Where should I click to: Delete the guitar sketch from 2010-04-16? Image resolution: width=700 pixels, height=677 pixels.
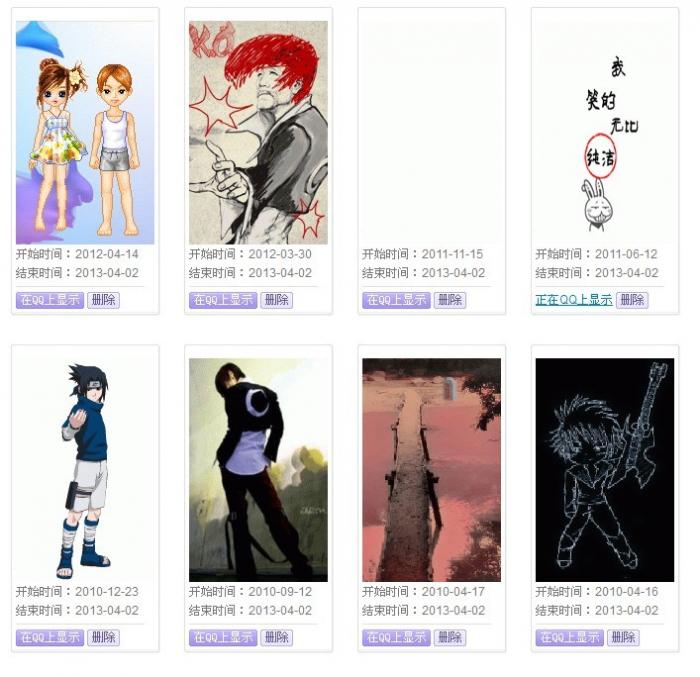tap(622, 637)
